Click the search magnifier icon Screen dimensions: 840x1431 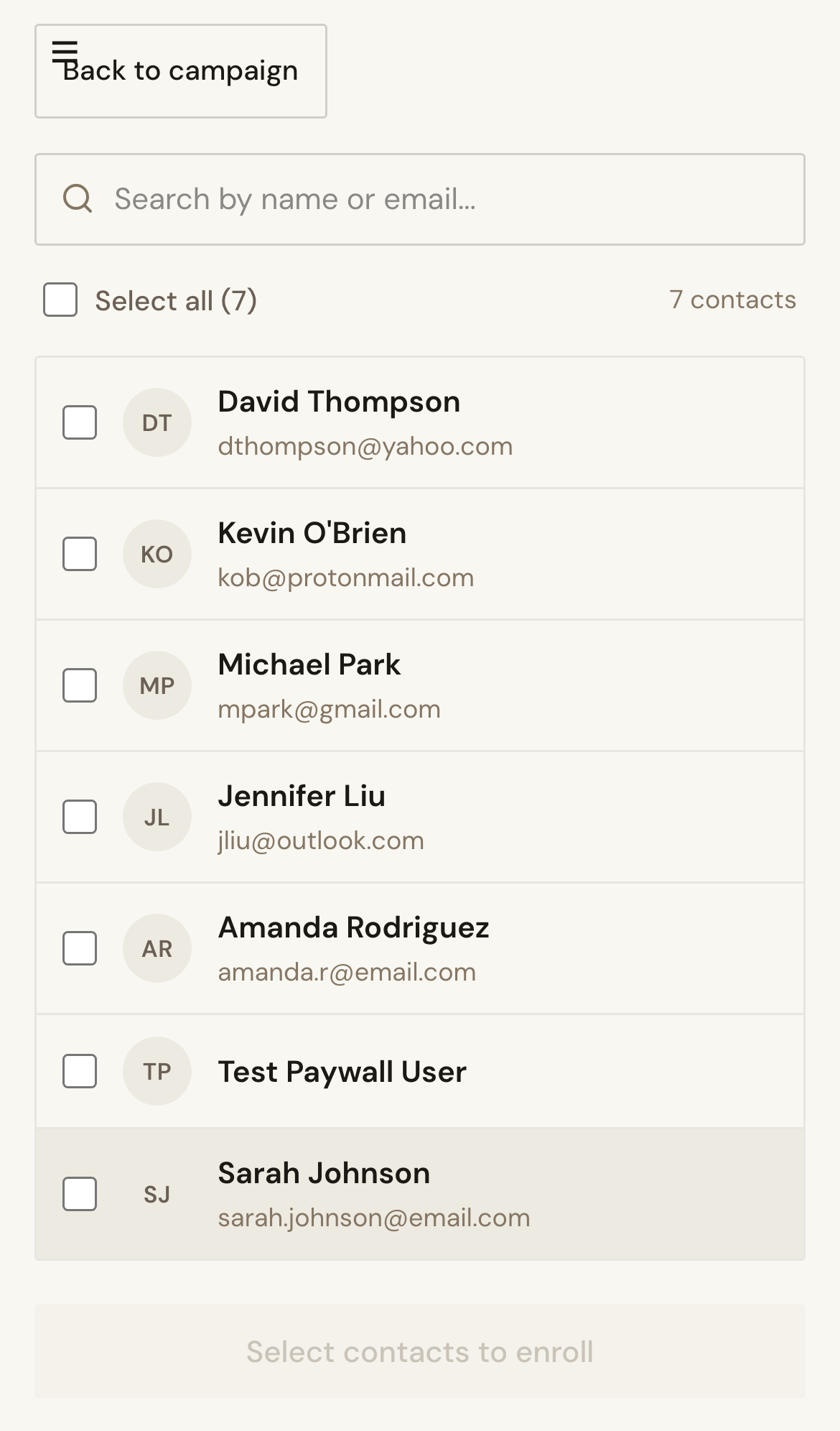tap(78, 199)
